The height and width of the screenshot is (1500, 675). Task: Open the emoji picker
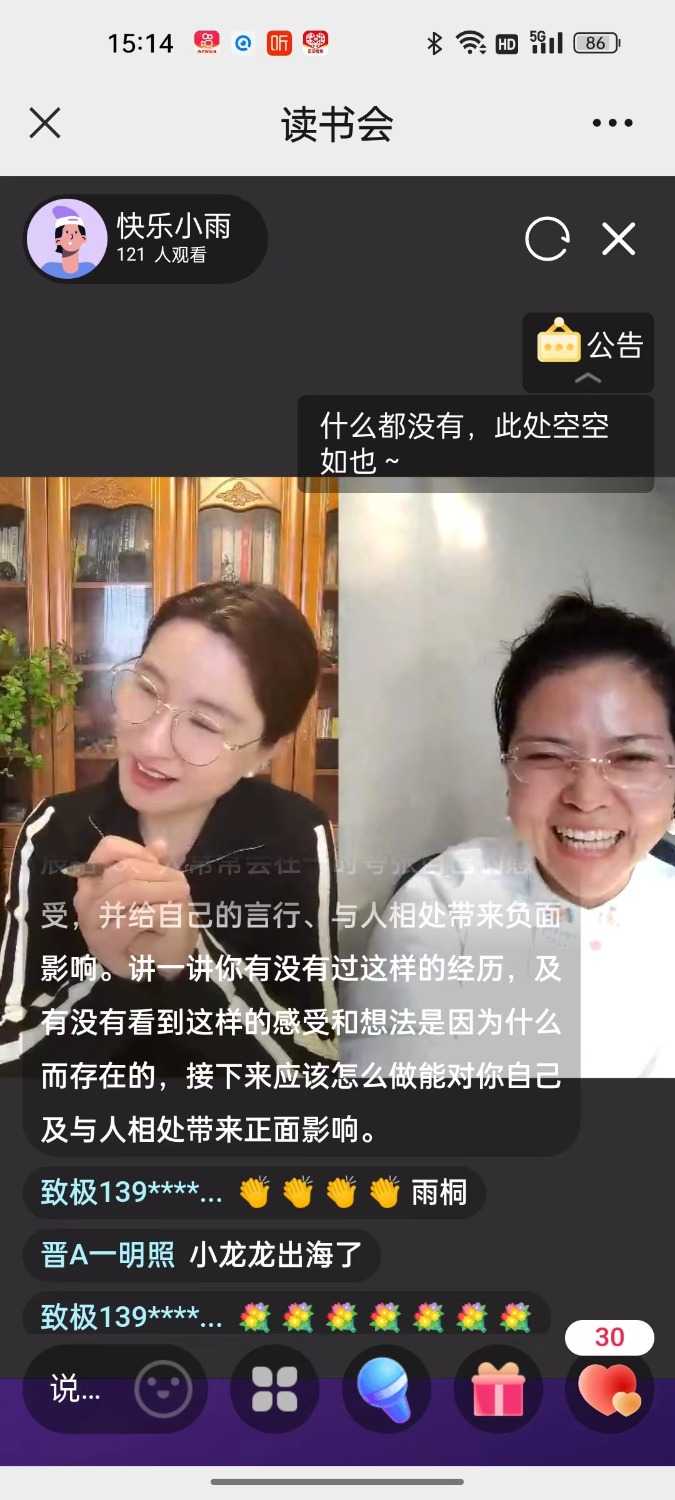(163, 1389)
